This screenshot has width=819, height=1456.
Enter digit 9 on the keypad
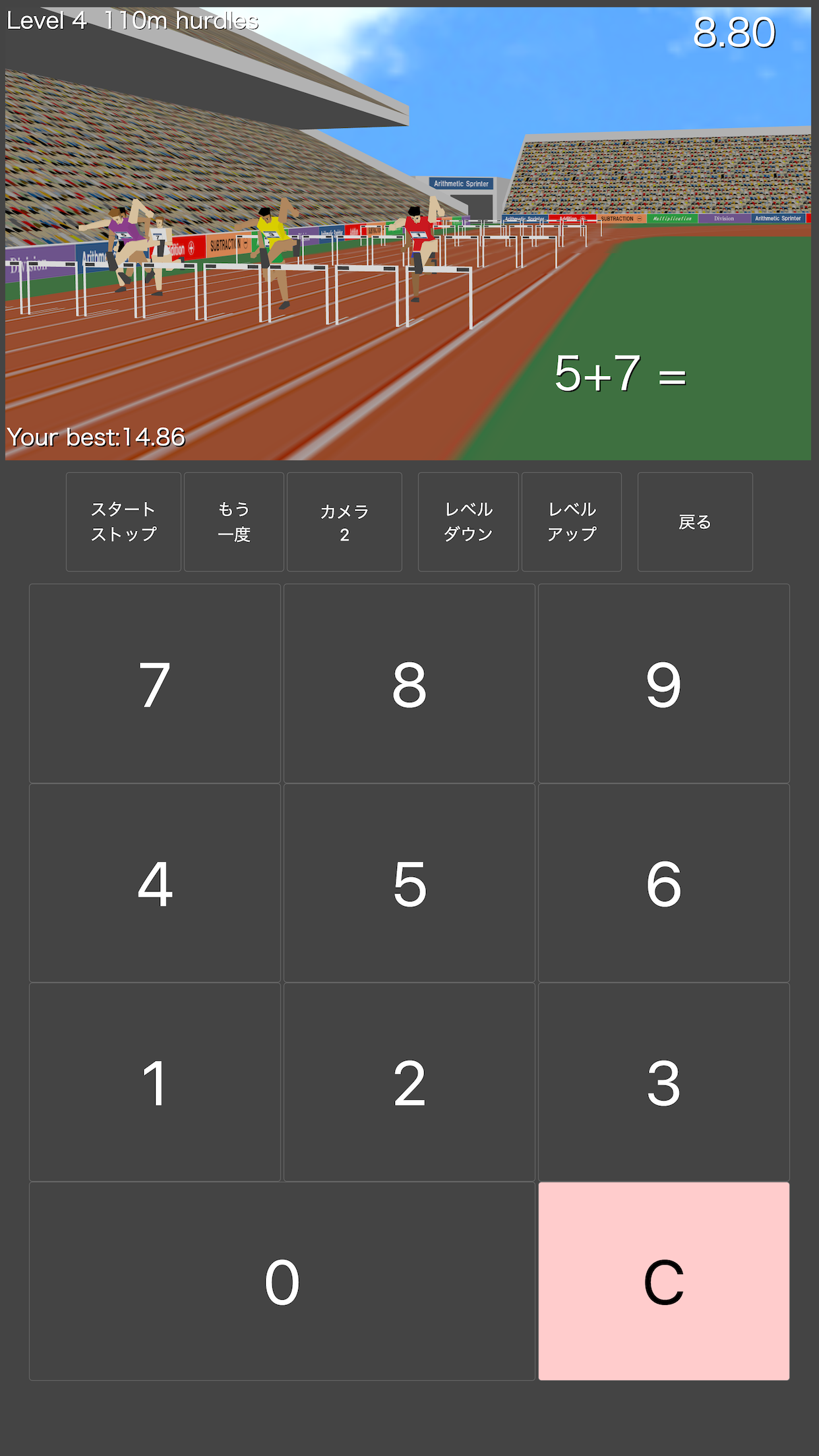pos(663,684)
